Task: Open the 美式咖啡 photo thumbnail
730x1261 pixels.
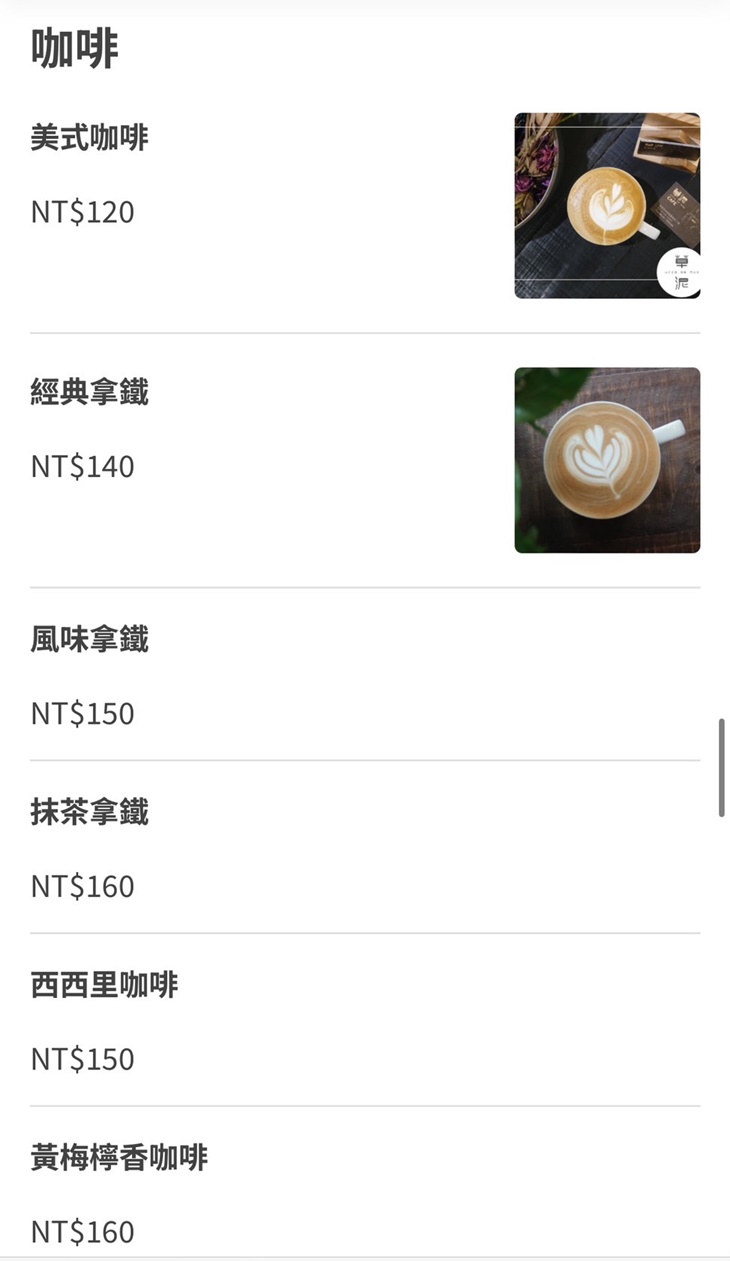Action: pos(606,204)
